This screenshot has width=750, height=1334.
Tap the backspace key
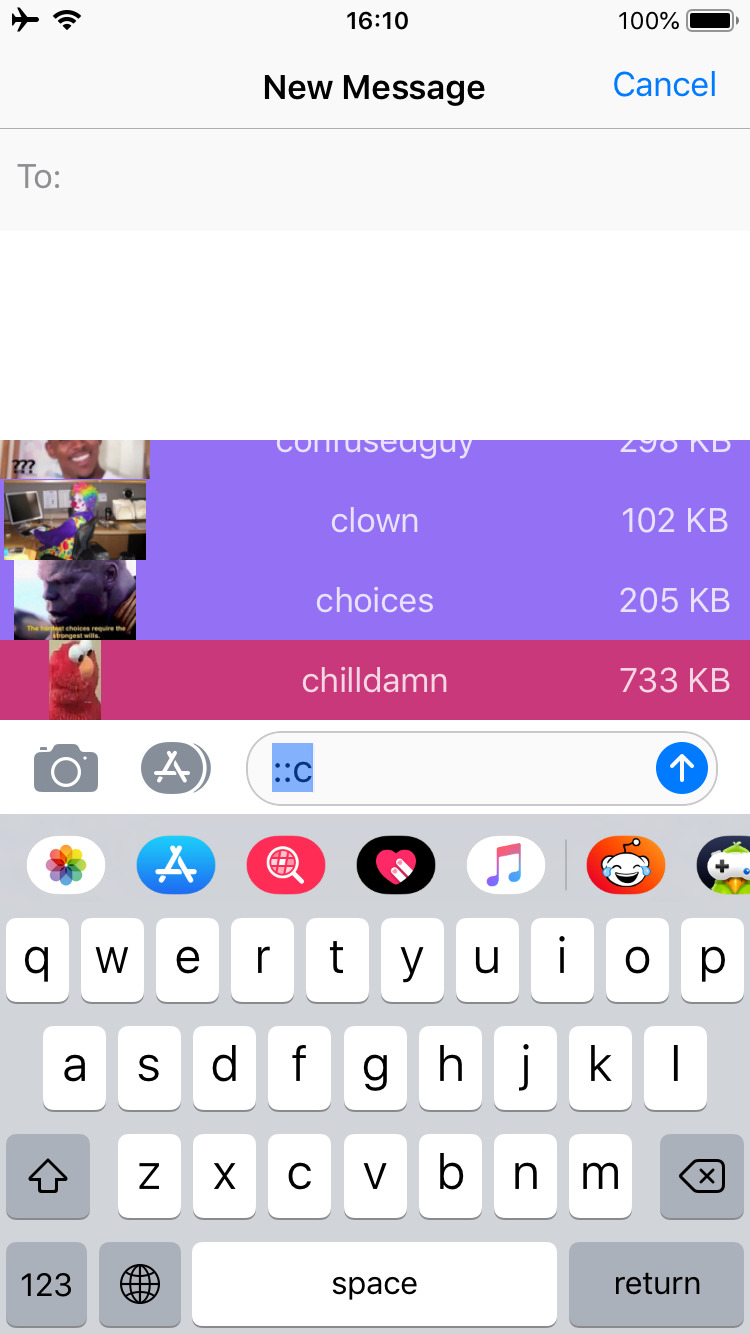click(x=702, y=1176)
